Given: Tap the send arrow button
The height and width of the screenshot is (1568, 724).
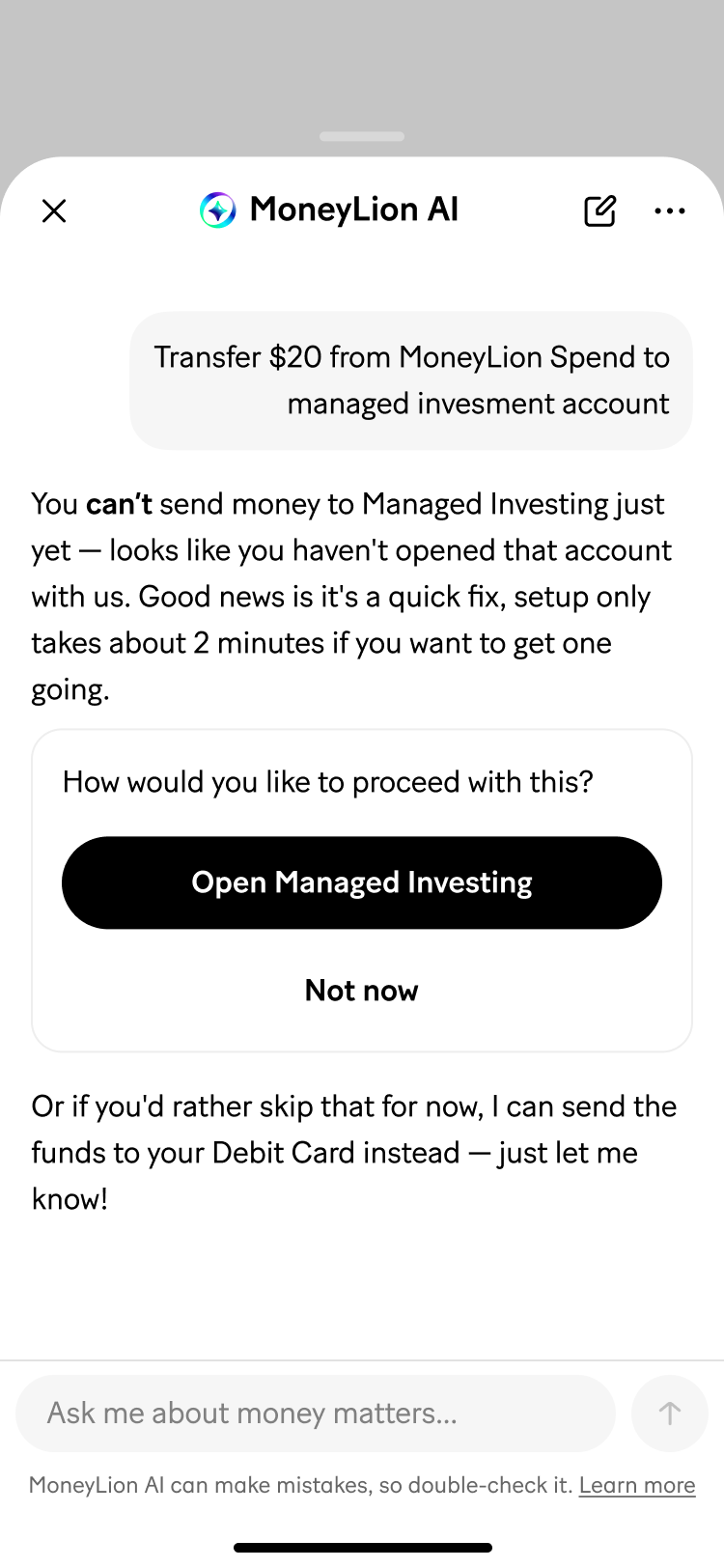Looking at the screenshot, I should tap(670, 1414).
